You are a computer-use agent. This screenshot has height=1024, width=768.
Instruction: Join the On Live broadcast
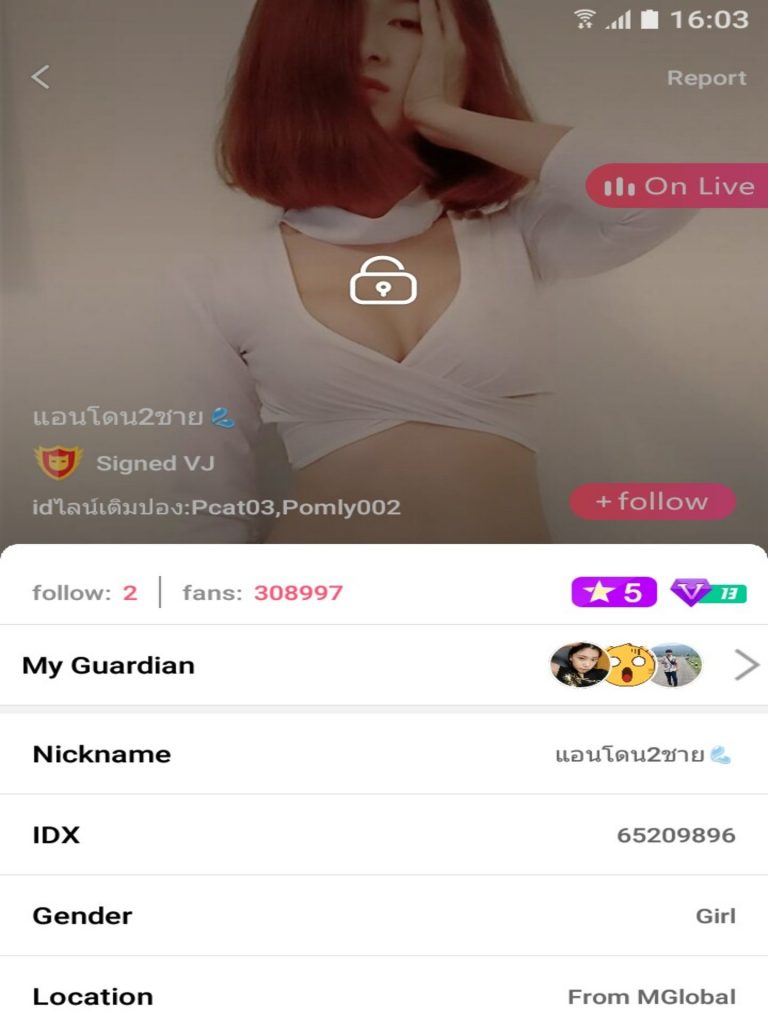pyautogui.click(x=679, y=186)
